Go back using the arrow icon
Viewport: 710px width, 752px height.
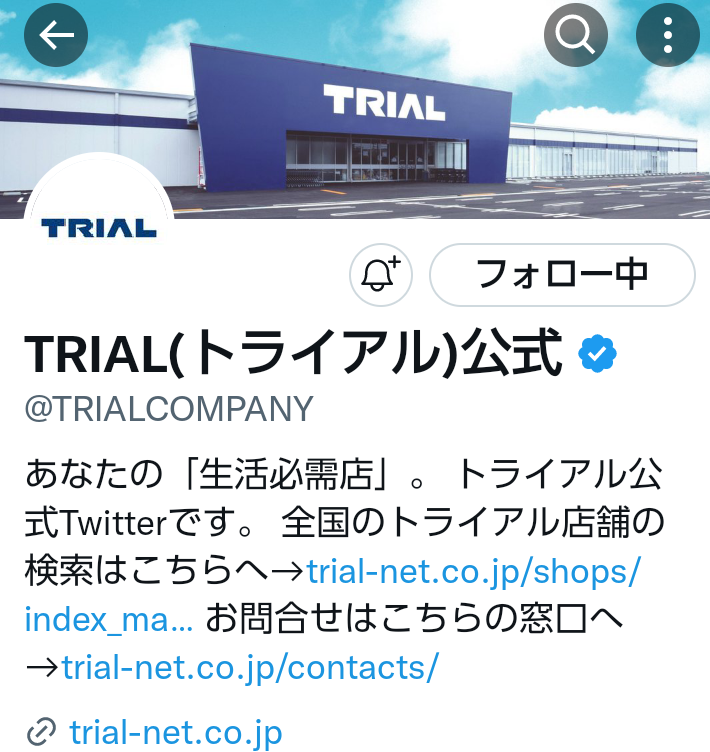[x=56, y=36]
